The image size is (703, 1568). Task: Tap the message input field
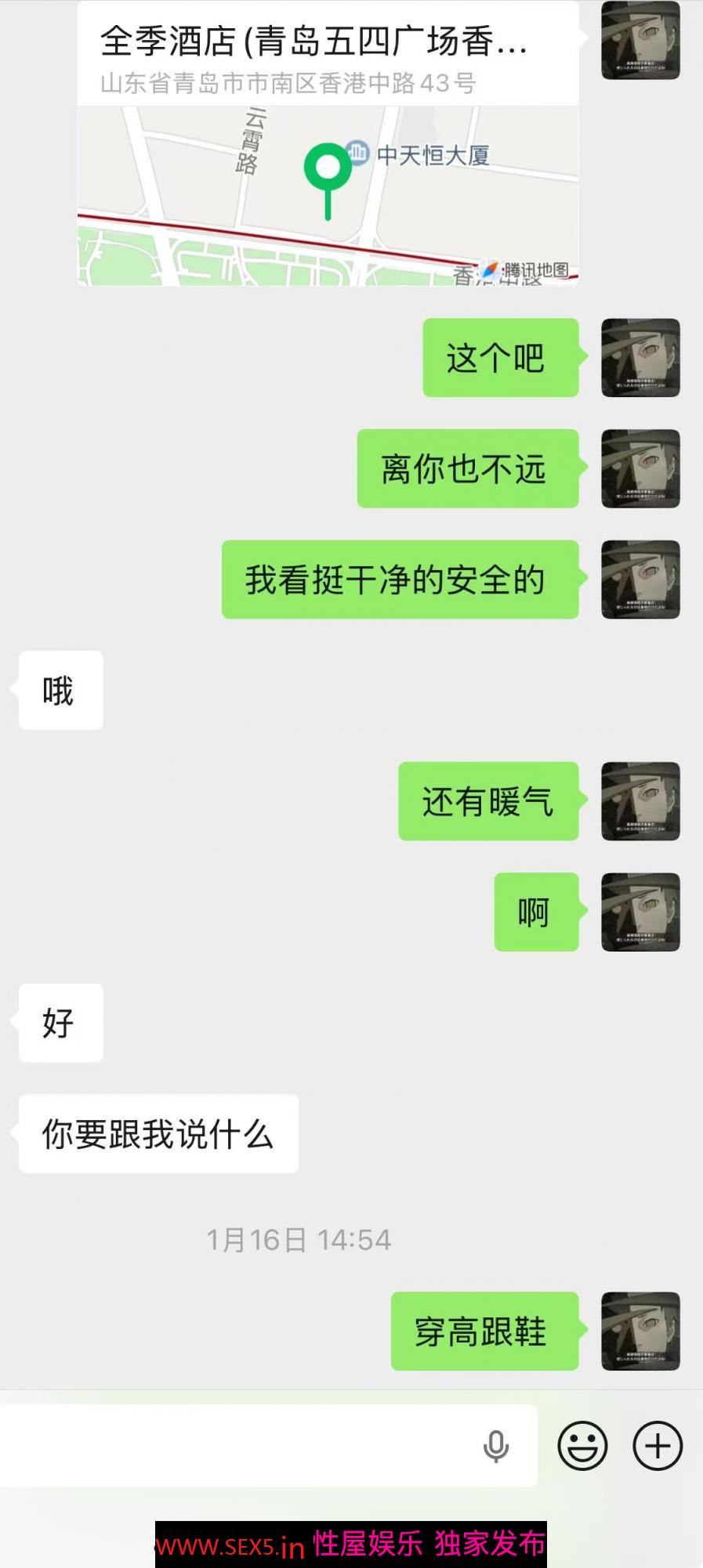[x=235, y=1445]
